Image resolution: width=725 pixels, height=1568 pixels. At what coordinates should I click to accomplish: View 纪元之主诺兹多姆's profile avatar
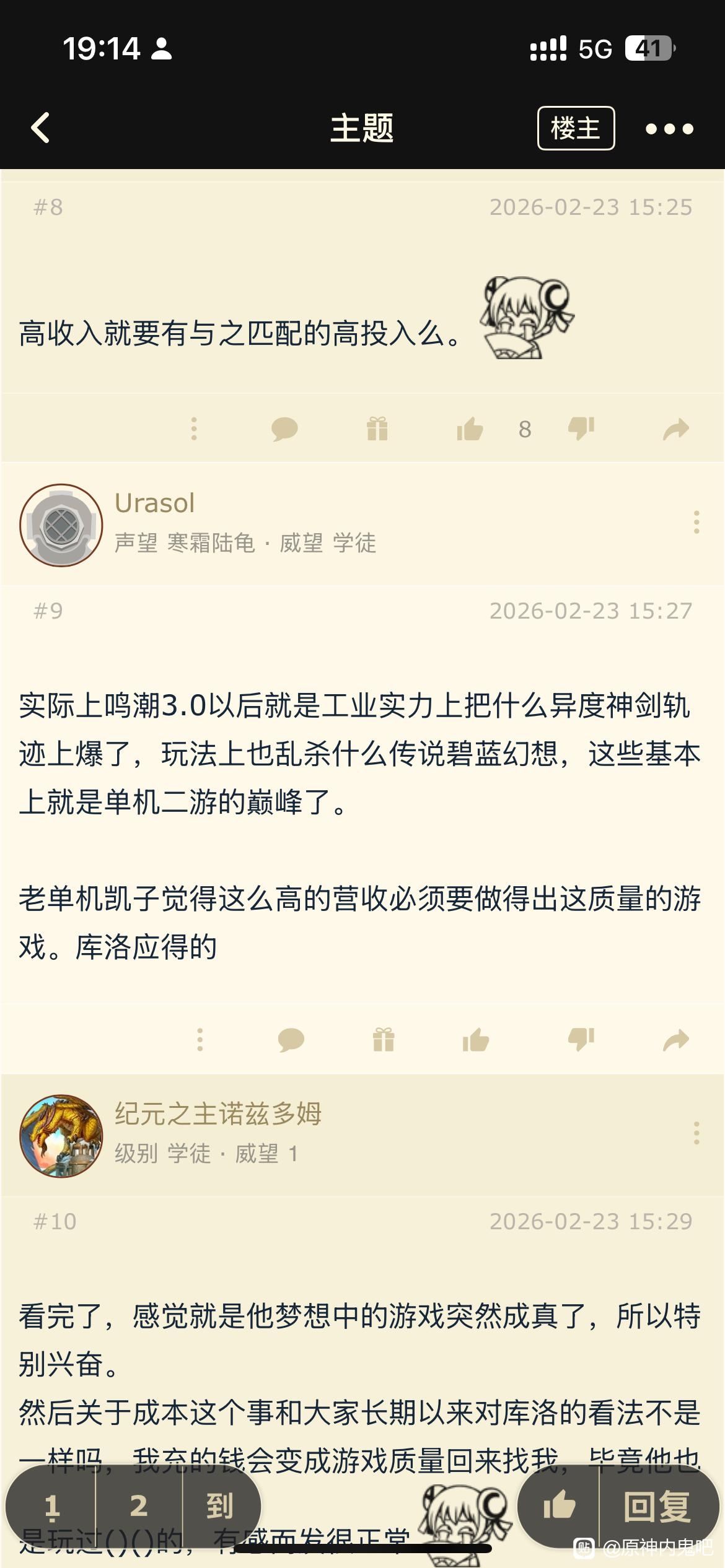point(61,1136)
